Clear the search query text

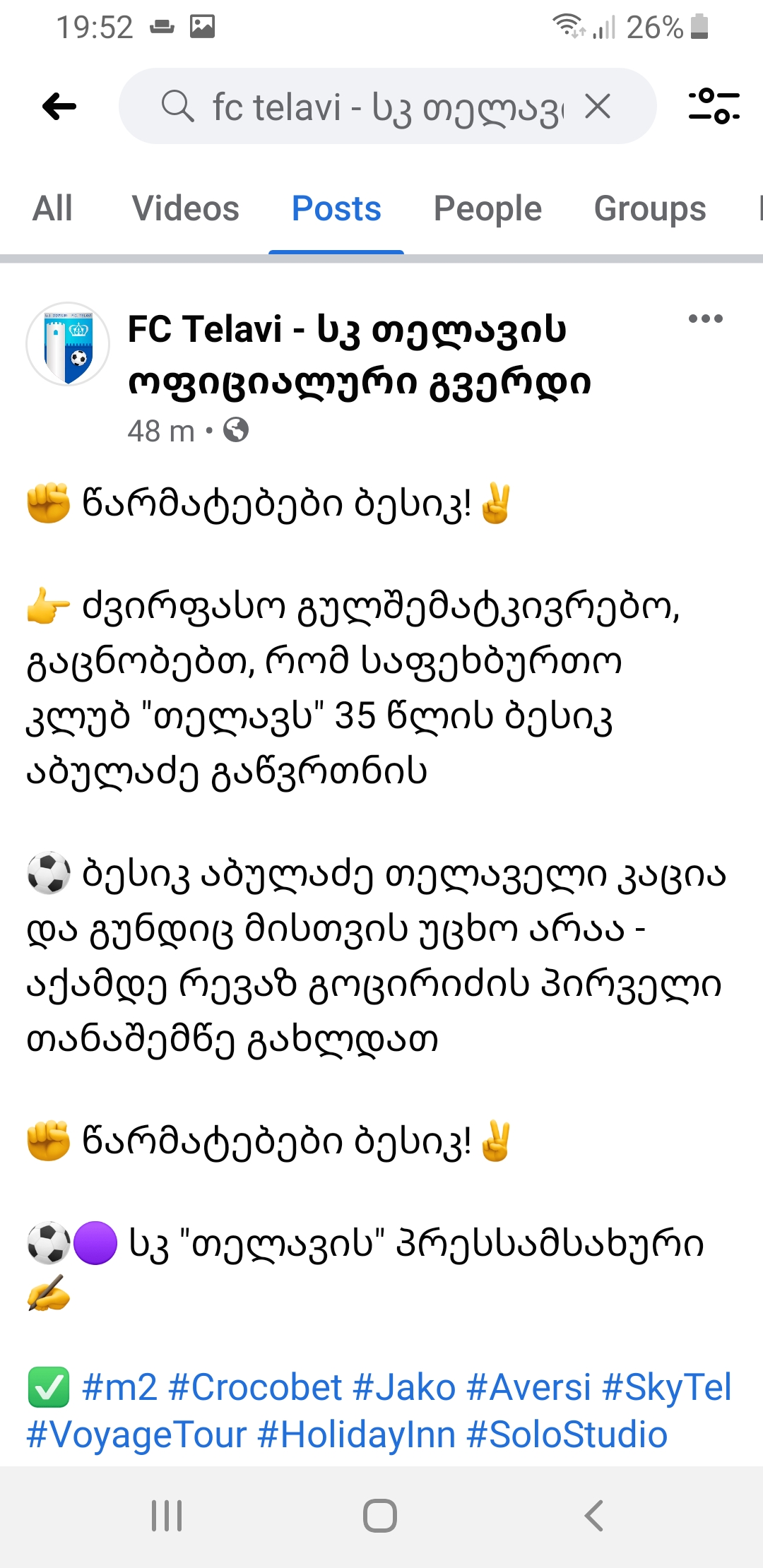[x=598, y=107]
